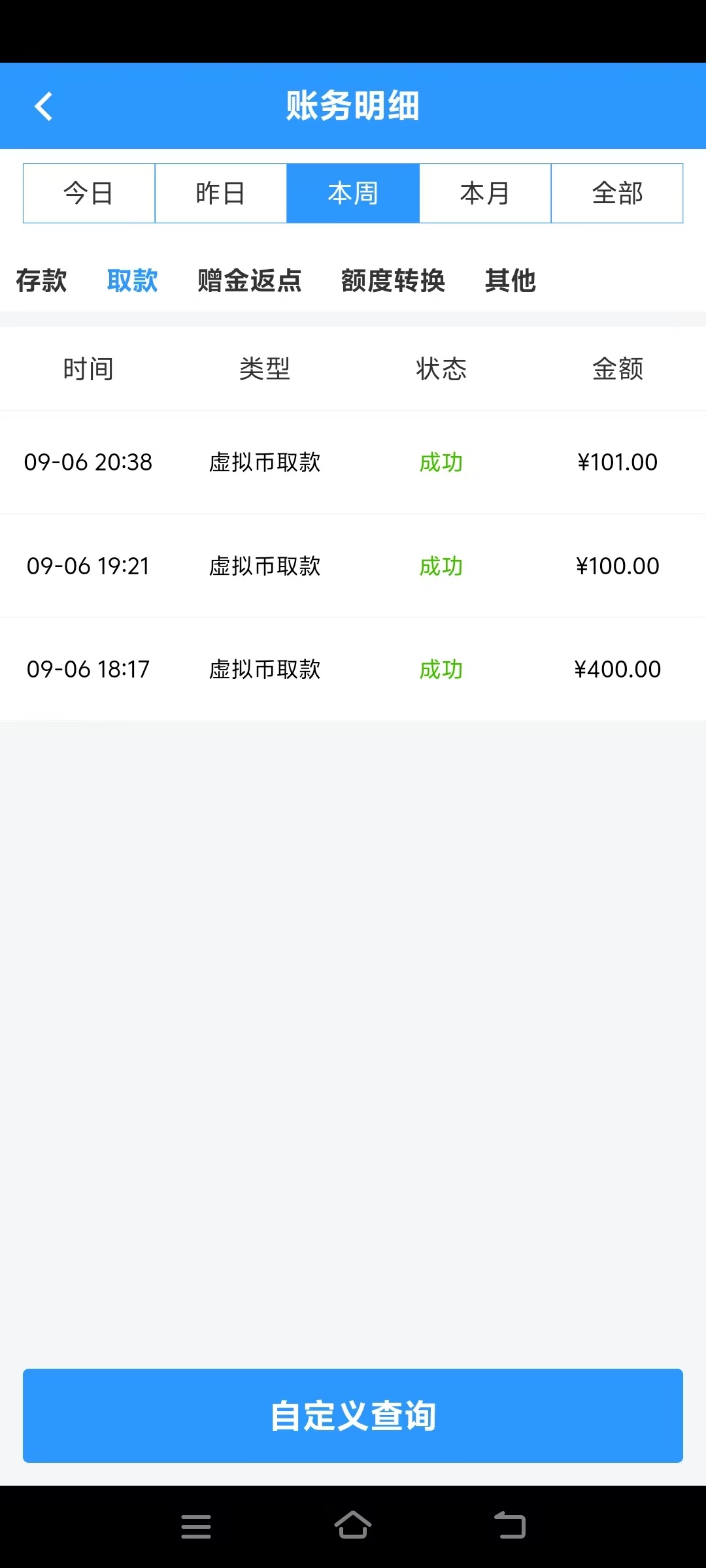706x1568 pixels.
Task: Switch to the 今日 filter
Action: pos(89,193)
